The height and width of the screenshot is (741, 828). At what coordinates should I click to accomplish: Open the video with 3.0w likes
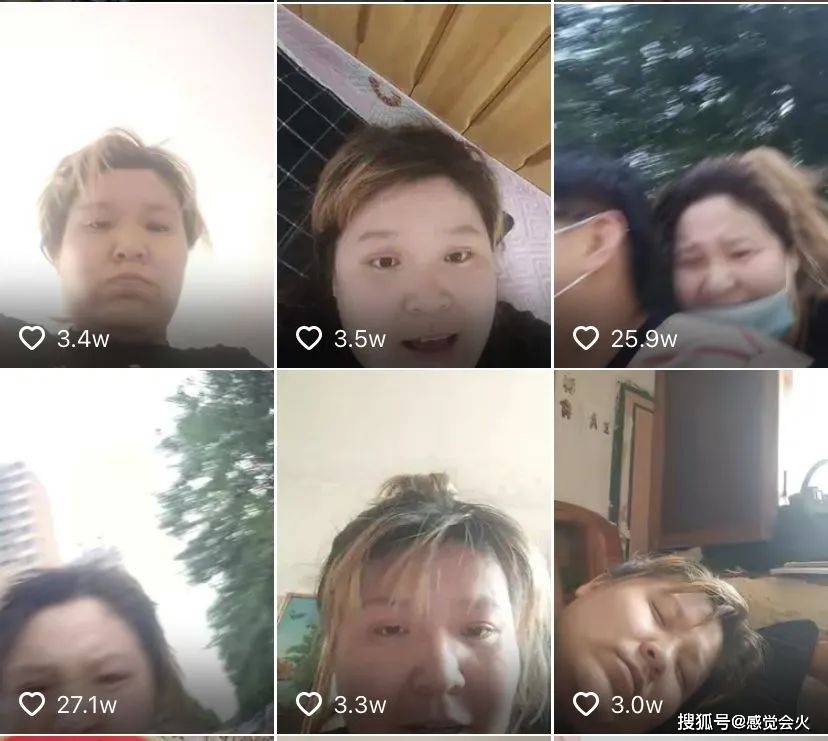pyautogui.click(x=691, y=552)
